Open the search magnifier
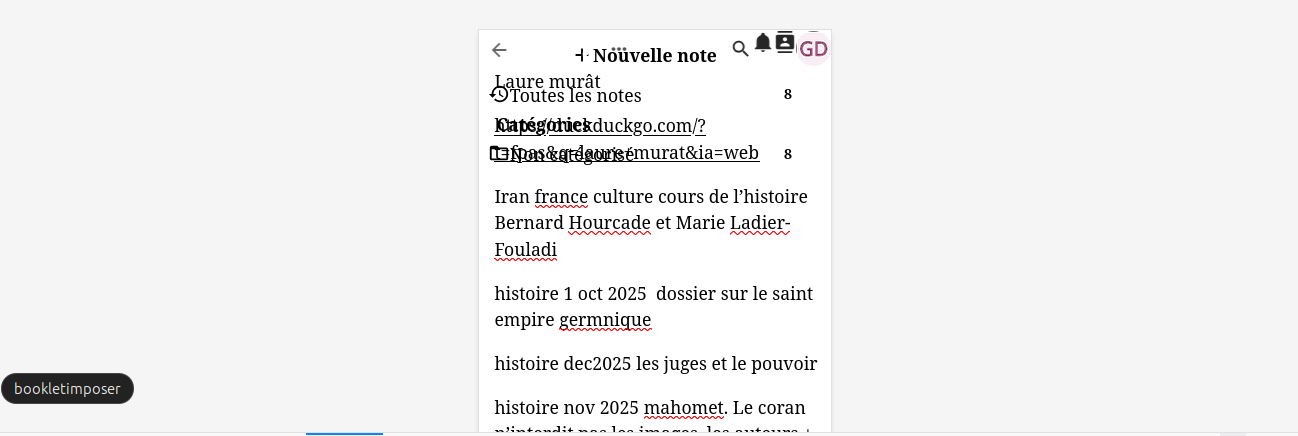Viewport: 1298px width, 436px height. tap(740, 49)
